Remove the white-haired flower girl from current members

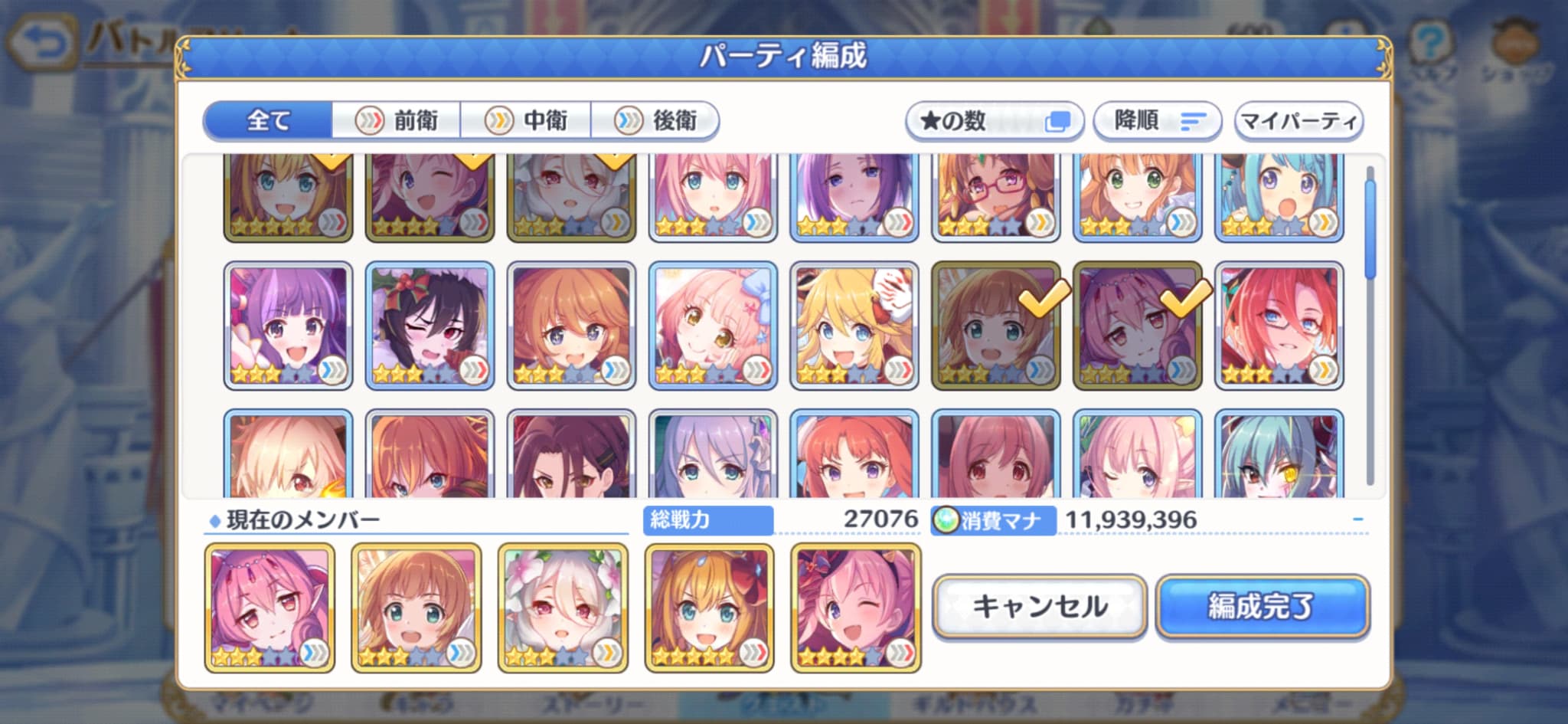pyautogui.click(x=563, y=608)
